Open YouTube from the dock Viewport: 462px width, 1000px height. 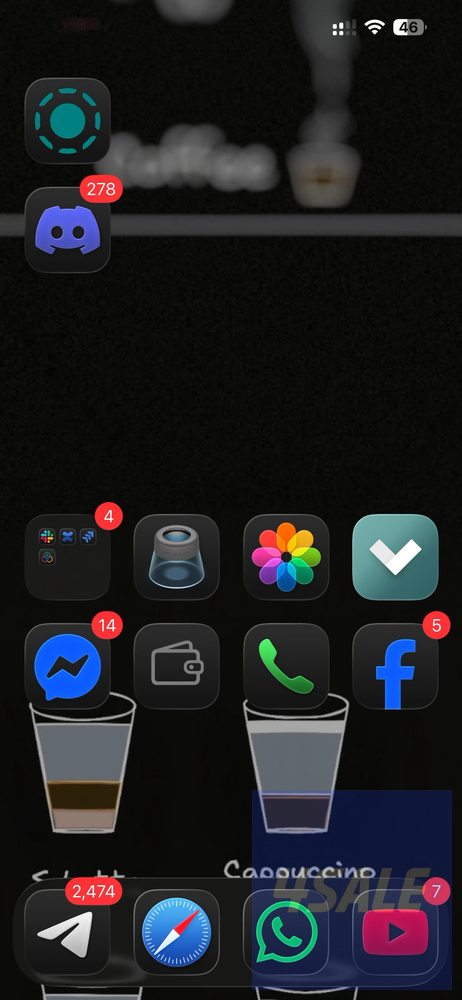[395, 932]
